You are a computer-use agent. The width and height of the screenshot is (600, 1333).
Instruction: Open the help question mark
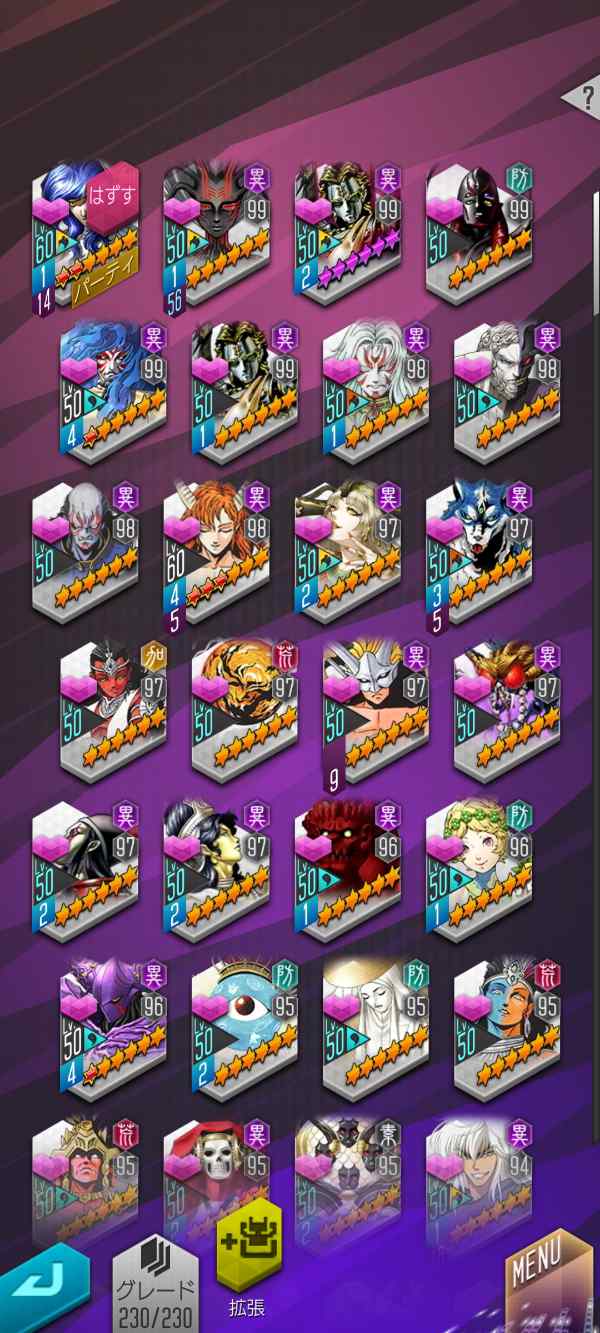click(x=579, y=99)
